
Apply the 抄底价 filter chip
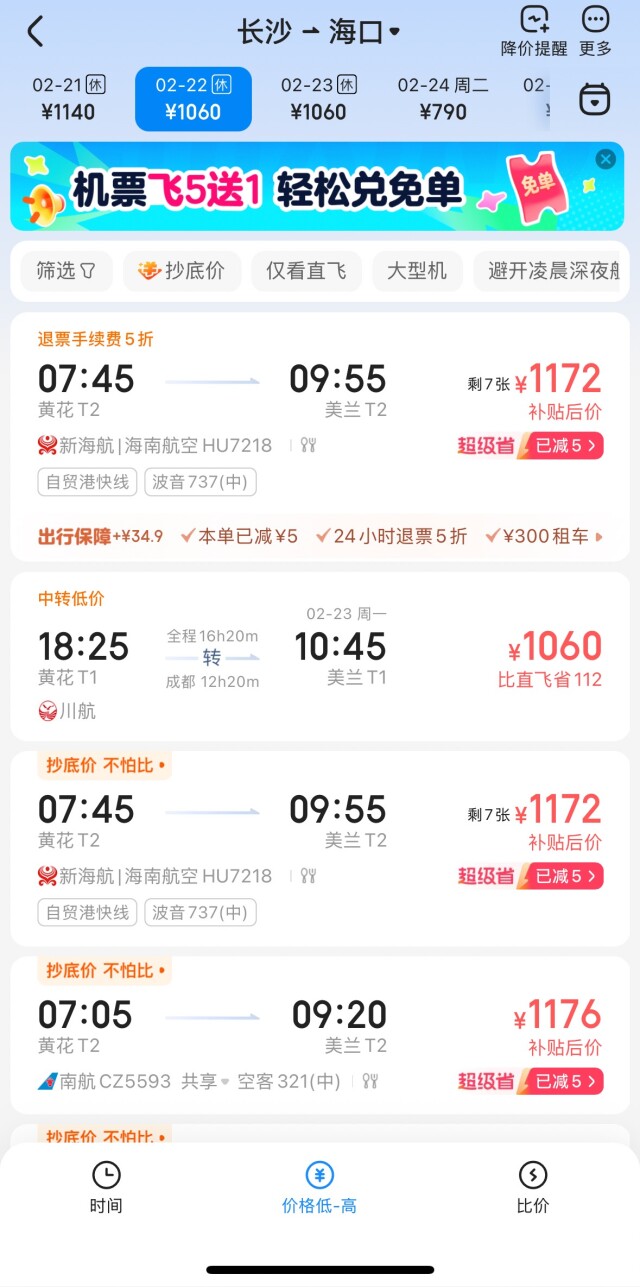coord(181,270)
